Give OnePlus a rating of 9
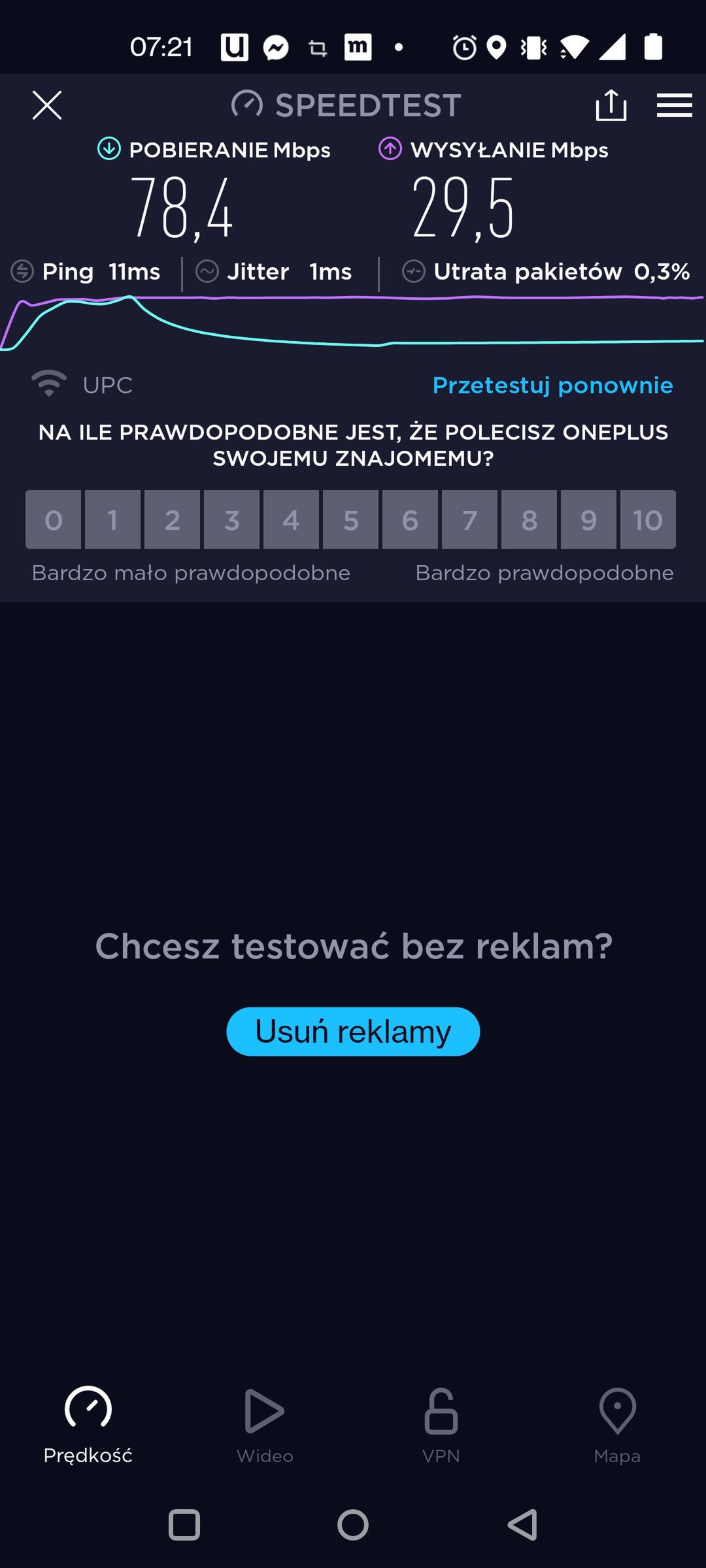Image resolution: width=706 pixels, height=1568 pixels. [588, 519]
